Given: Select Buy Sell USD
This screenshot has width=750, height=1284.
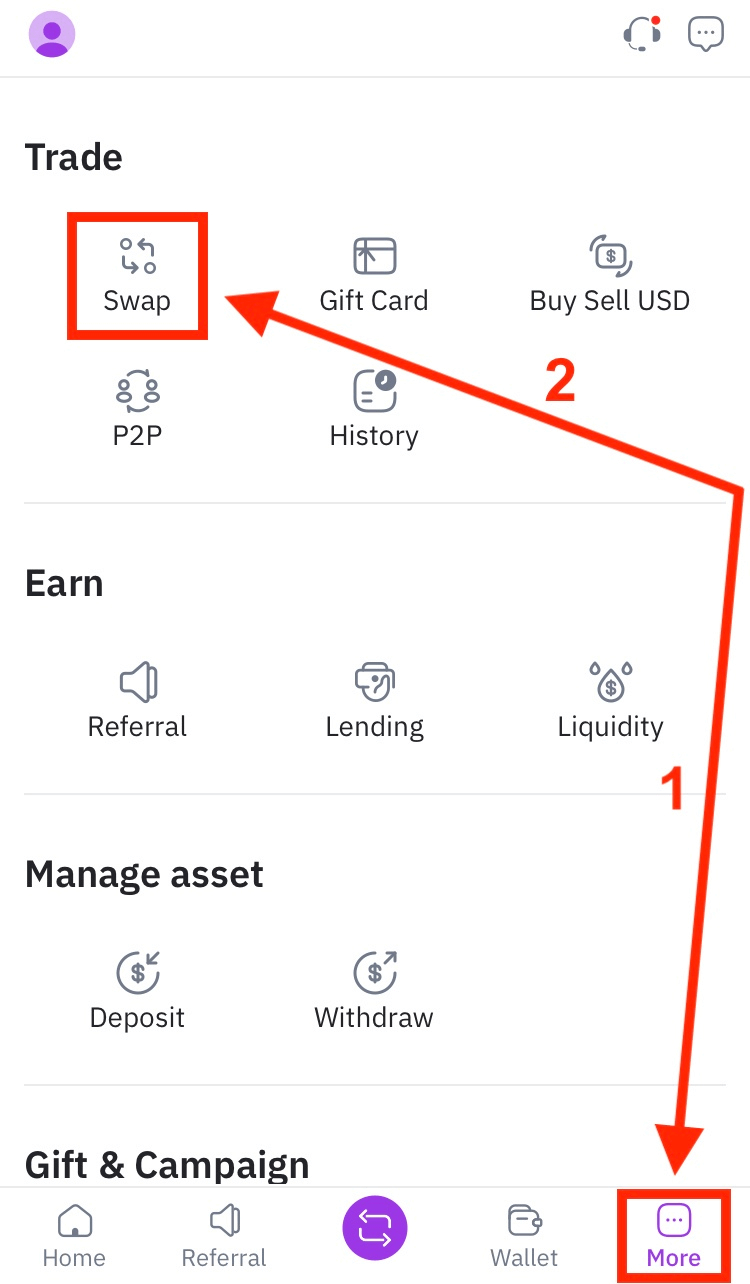Looking at the screenshot, I should (610, 275).
